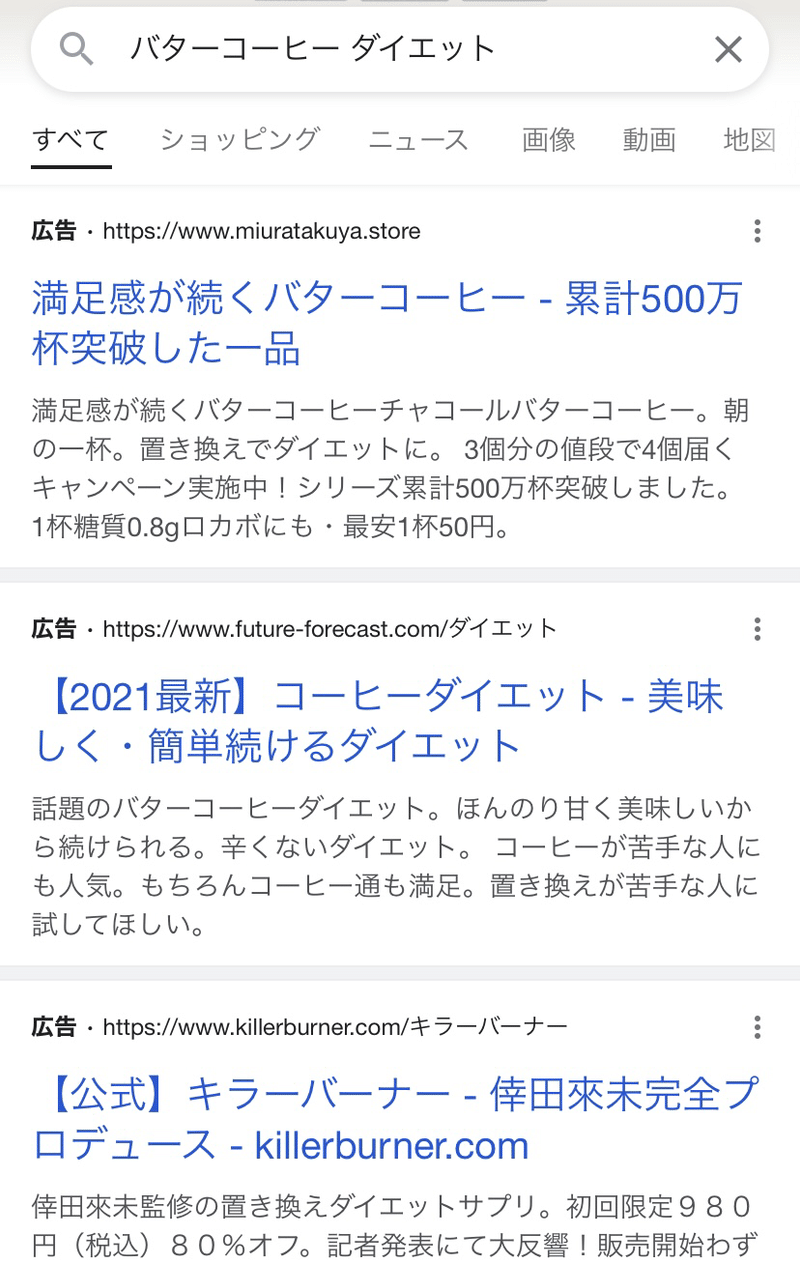Switch to the 地図 tab
The height and width of the screenshot is (1263, 800).
click(749, 140)
